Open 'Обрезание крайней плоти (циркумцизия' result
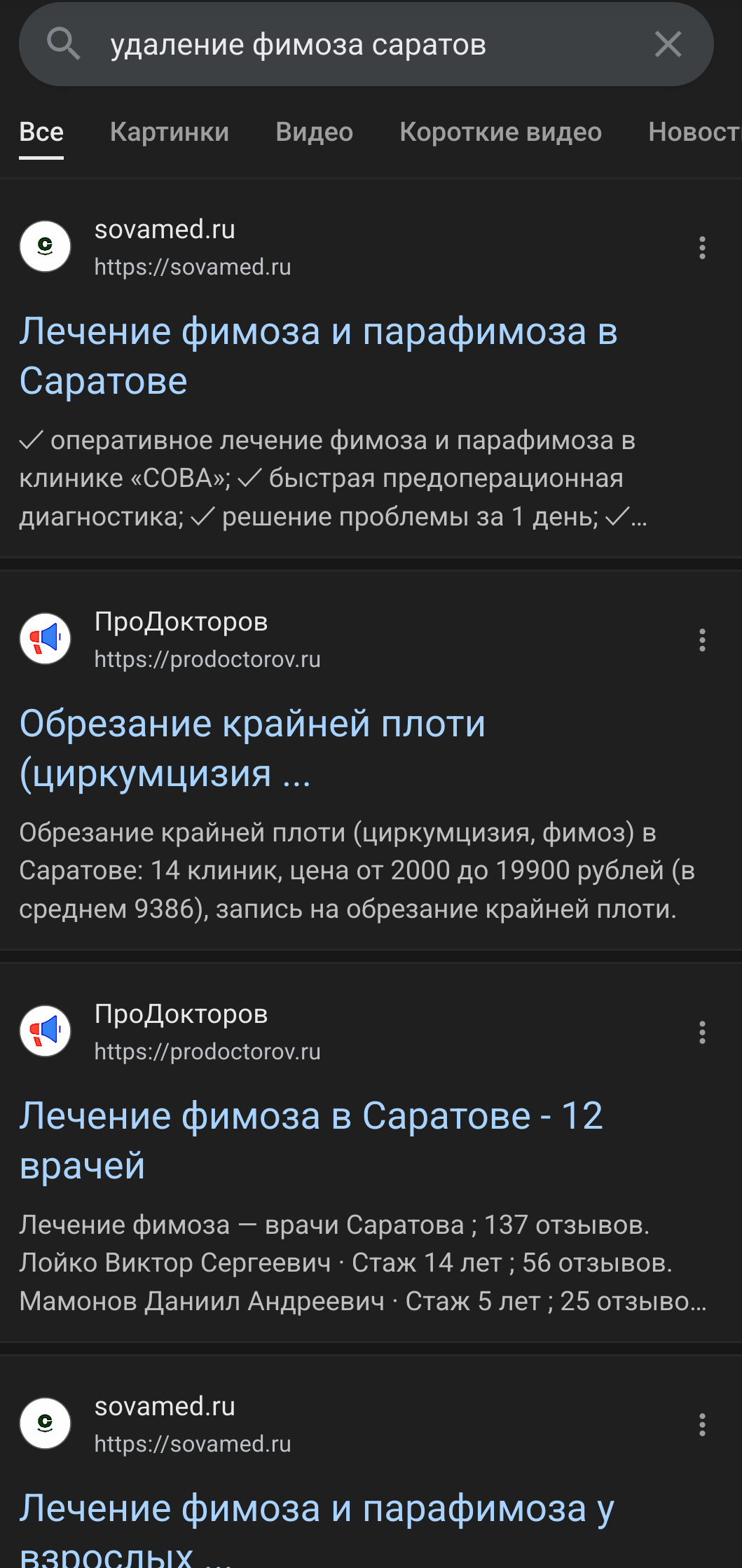 point(252,748)
